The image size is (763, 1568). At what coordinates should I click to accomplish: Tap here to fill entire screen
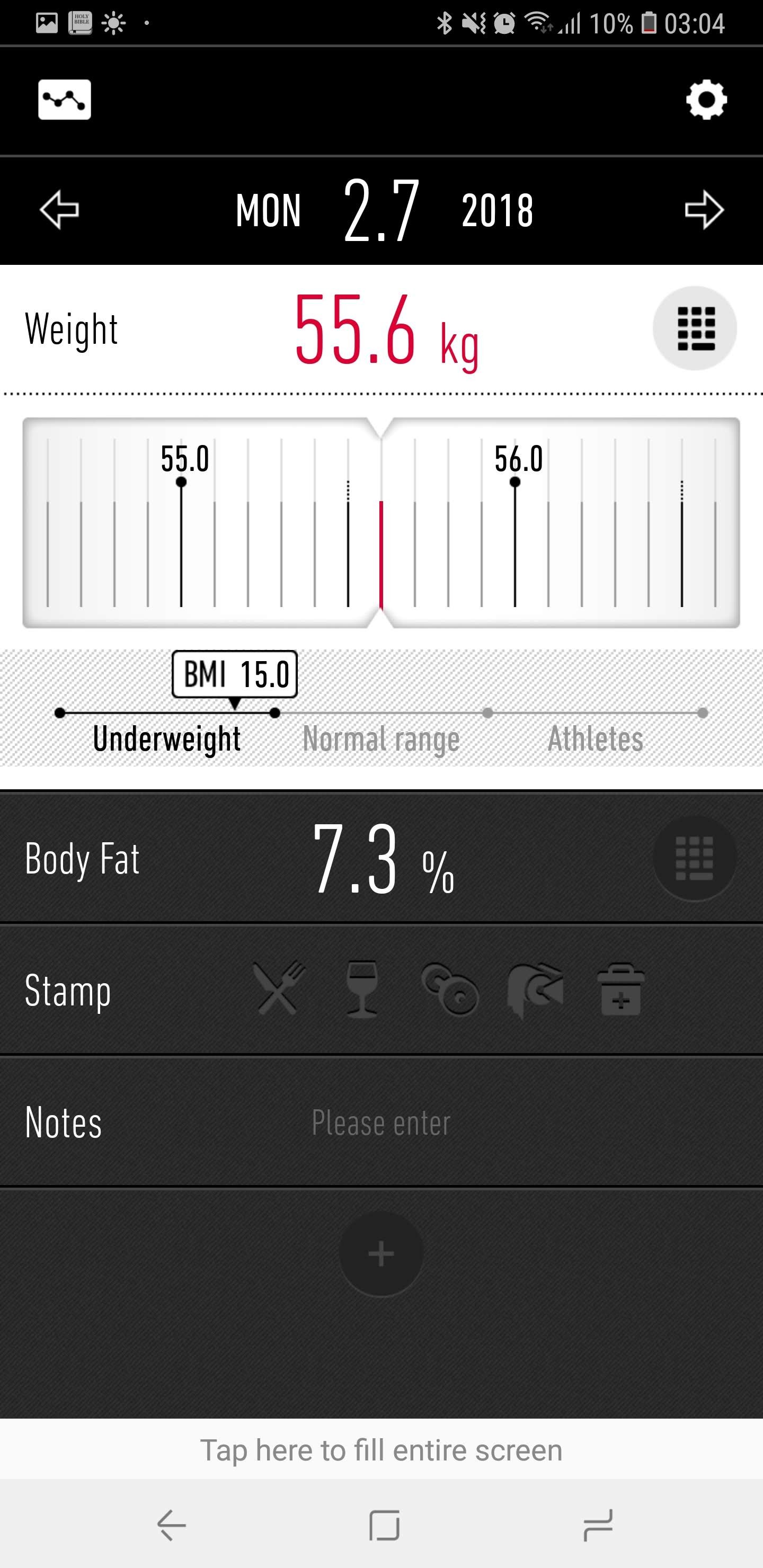tap(381, 1450)
